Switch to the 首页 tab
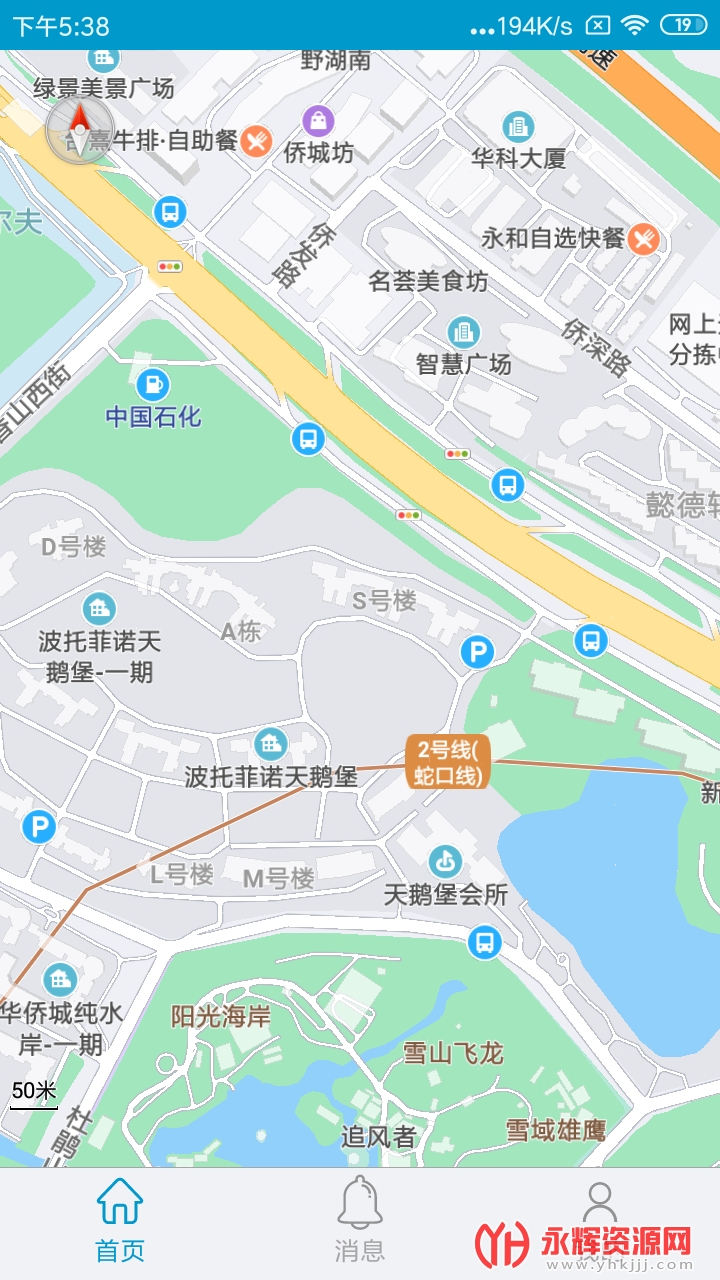The image size is (720, 1280). [120, 1218]
